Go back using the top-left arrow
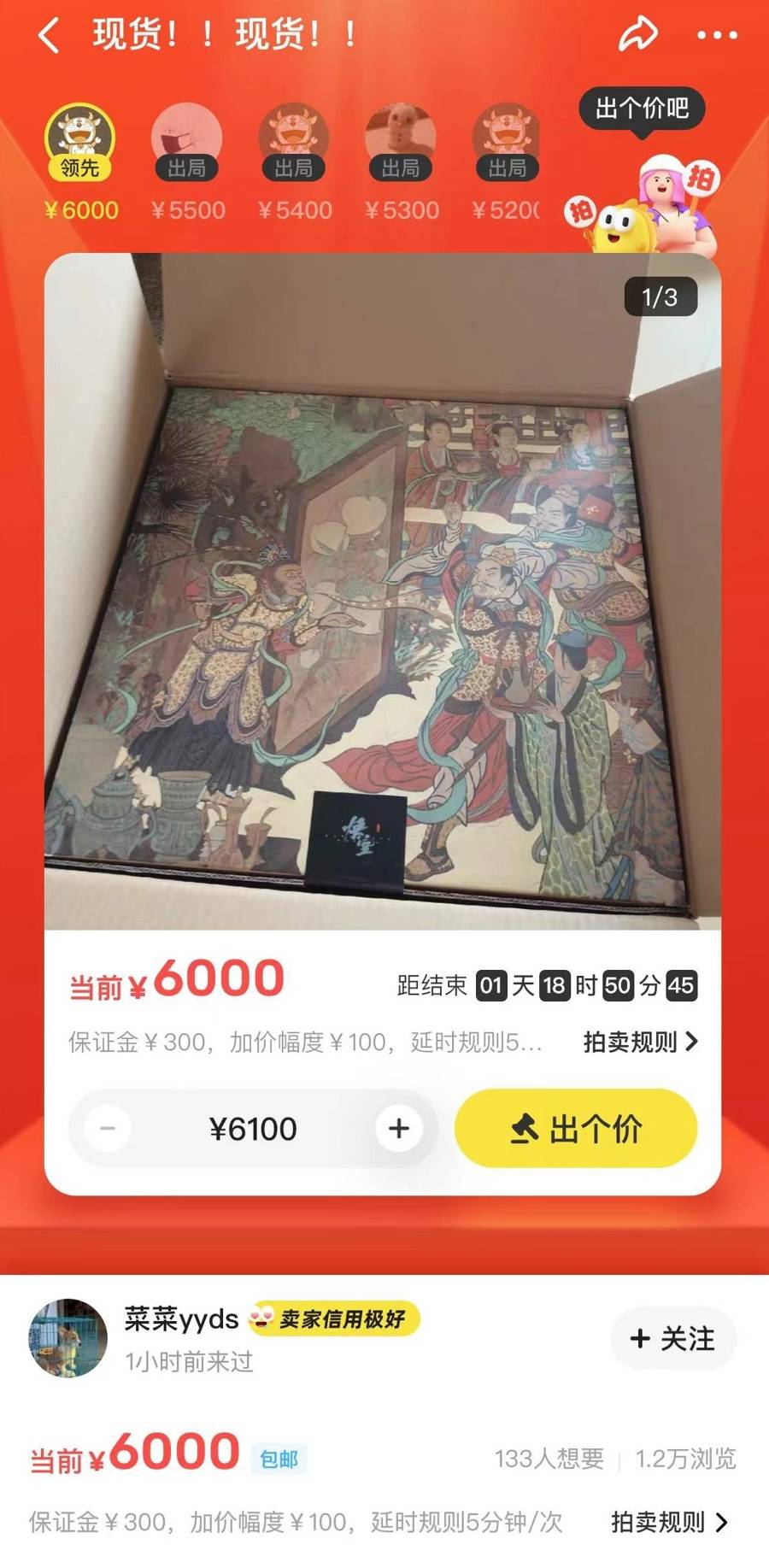769x1568 pixels. (x=49, y=36)
